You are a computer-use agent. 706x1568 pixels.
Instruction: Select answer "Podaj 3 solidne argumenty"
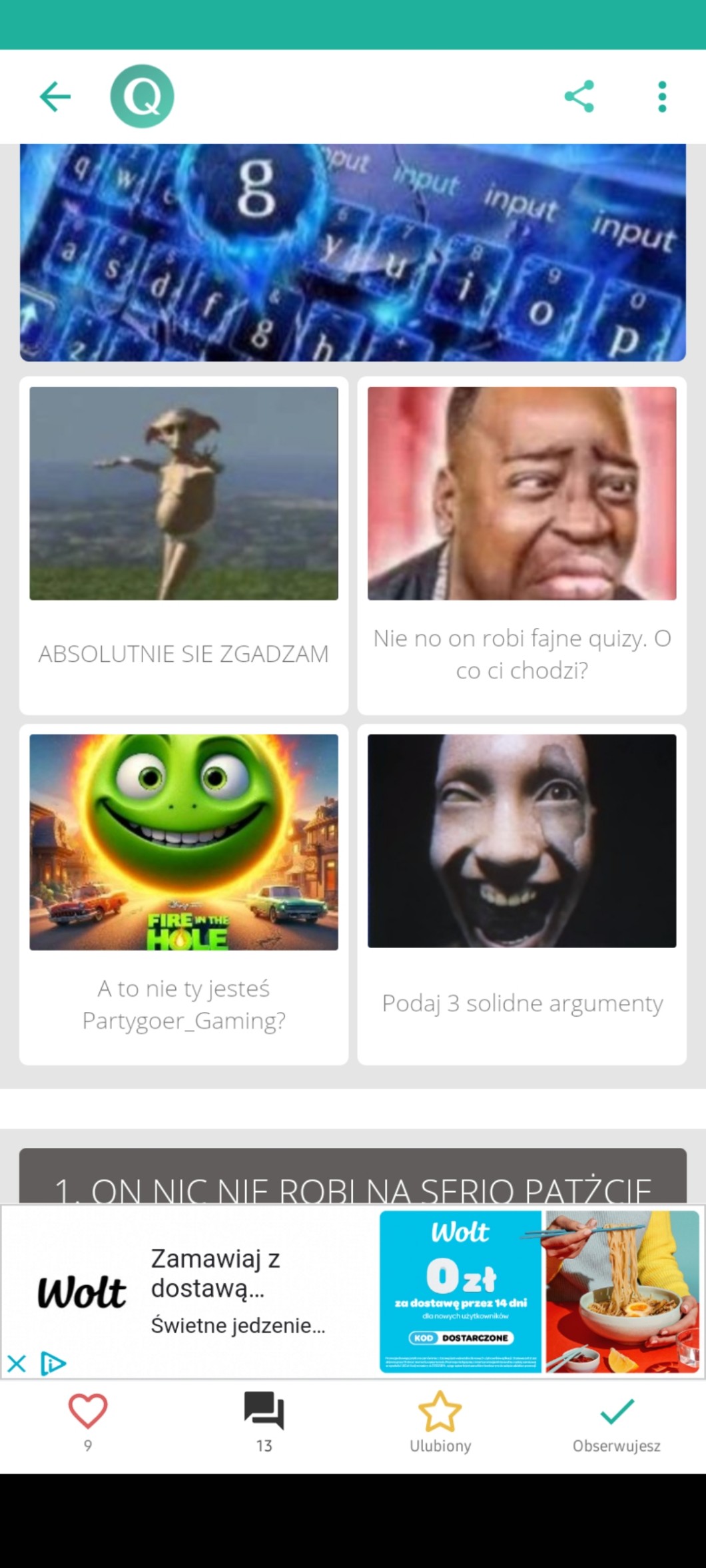(522, 894)
